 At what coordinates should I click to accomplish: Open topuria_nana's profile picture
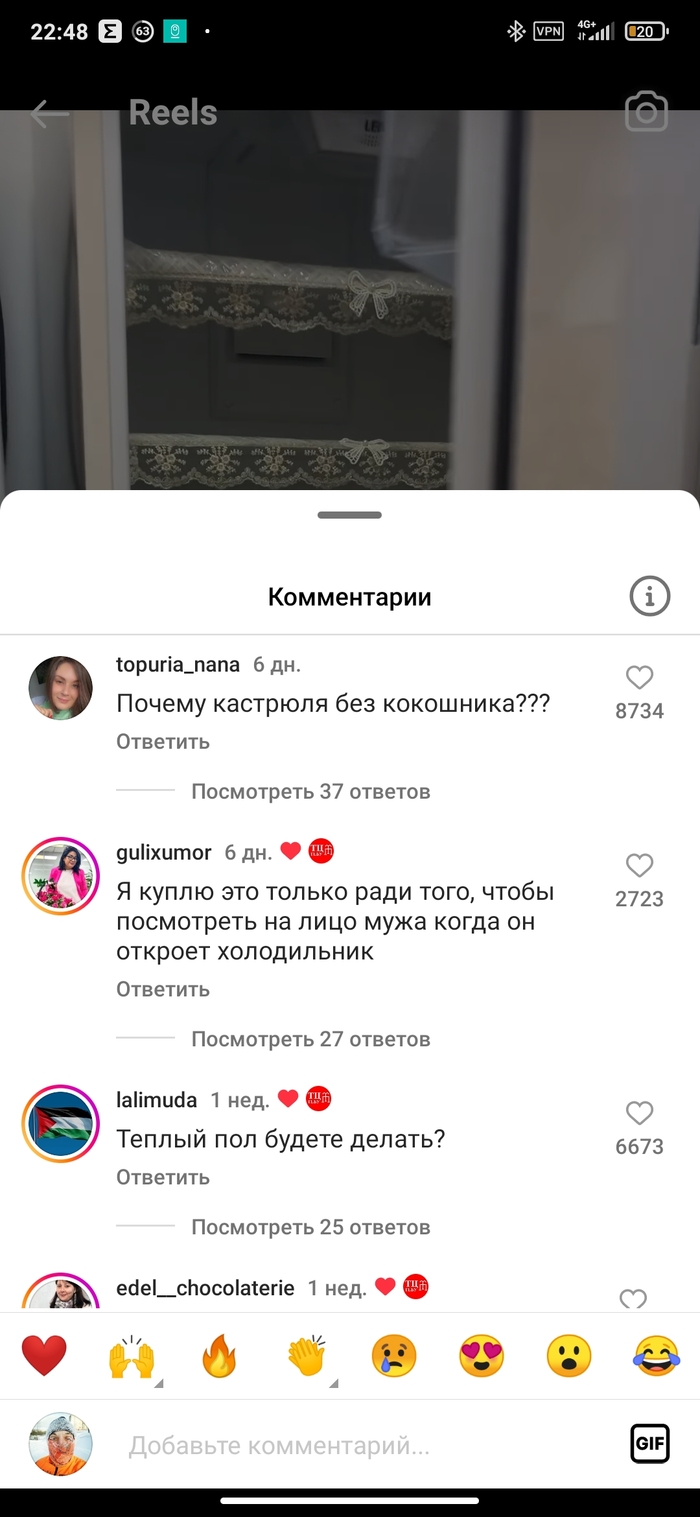(x=60, y=688)
